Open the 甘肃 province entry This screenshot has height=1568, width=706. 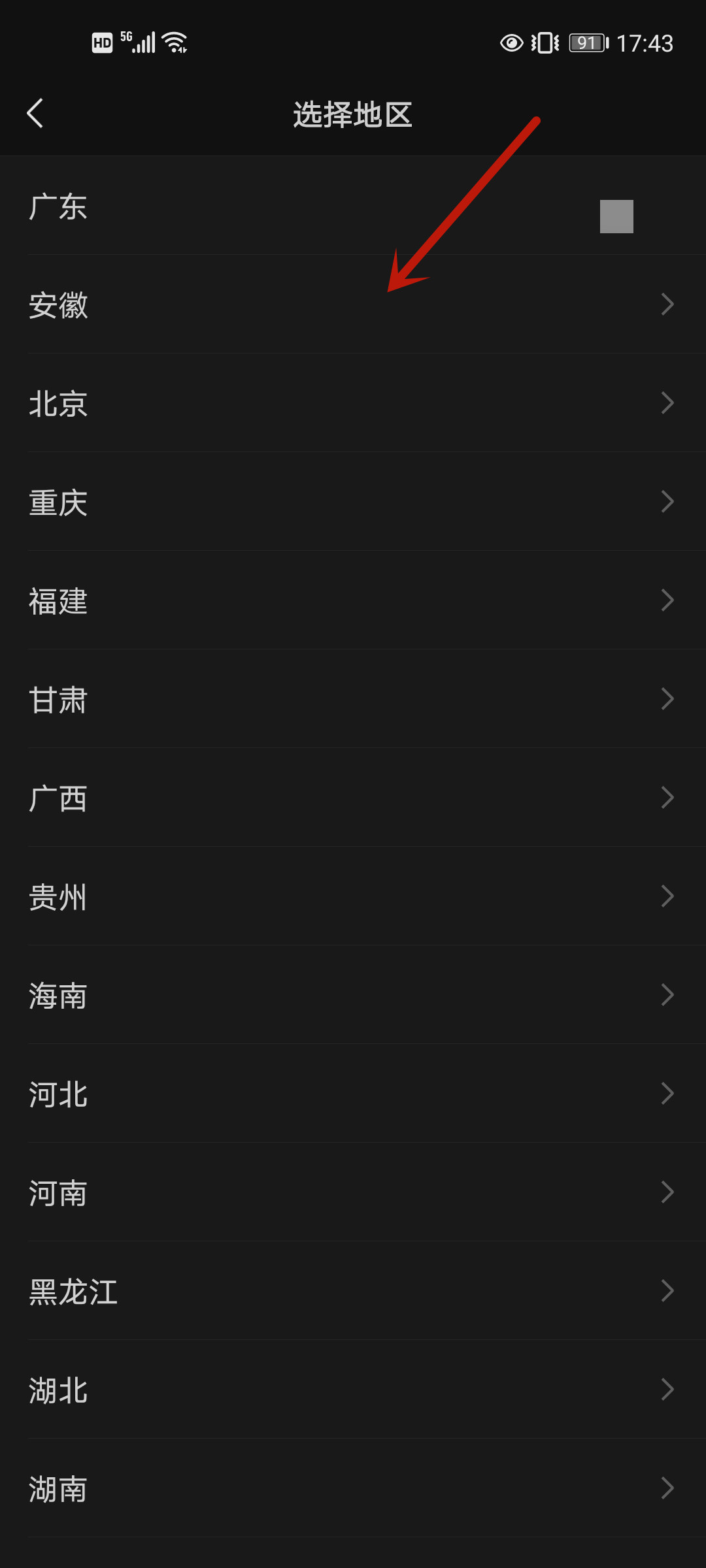[353, 699]
